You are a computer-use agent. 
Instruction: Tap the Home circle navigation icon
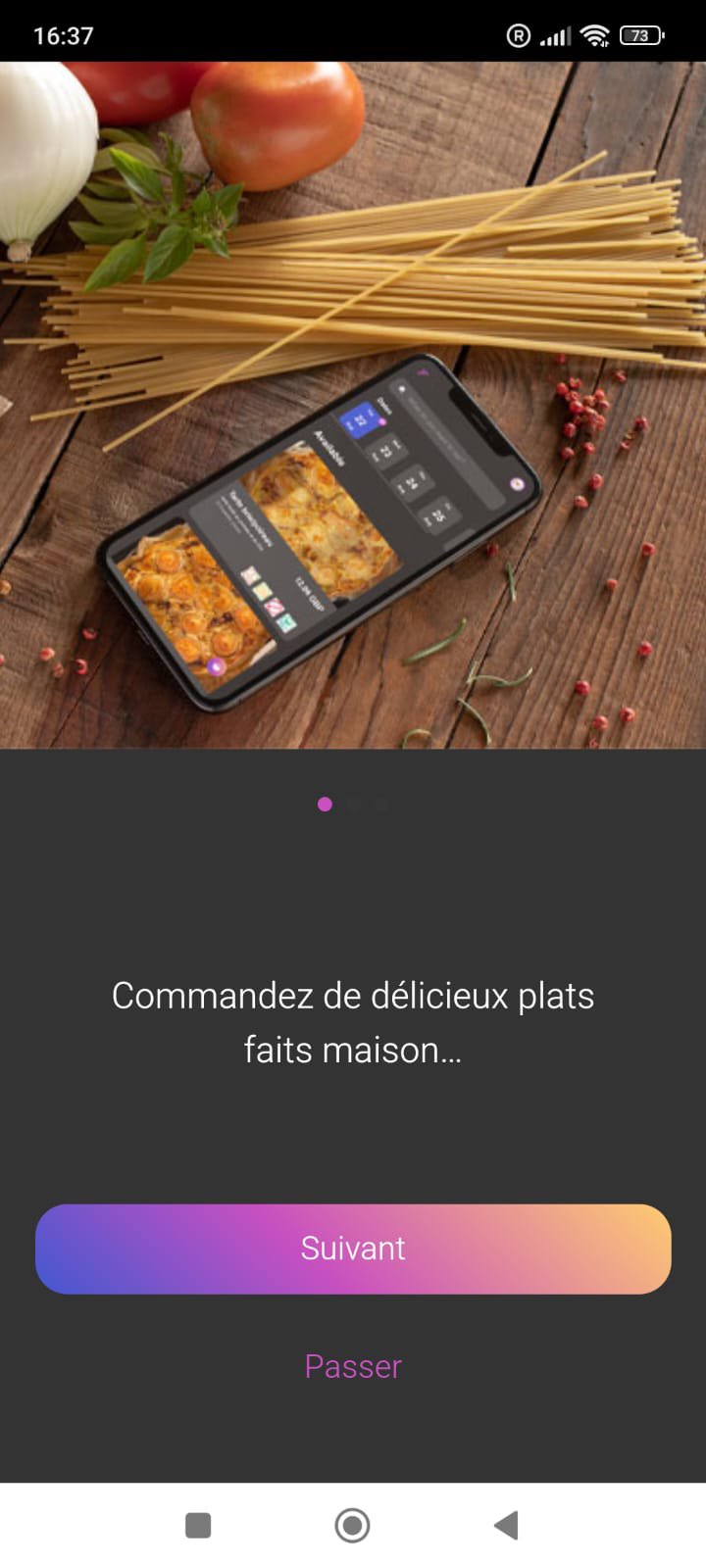[x=352, y=1525]
